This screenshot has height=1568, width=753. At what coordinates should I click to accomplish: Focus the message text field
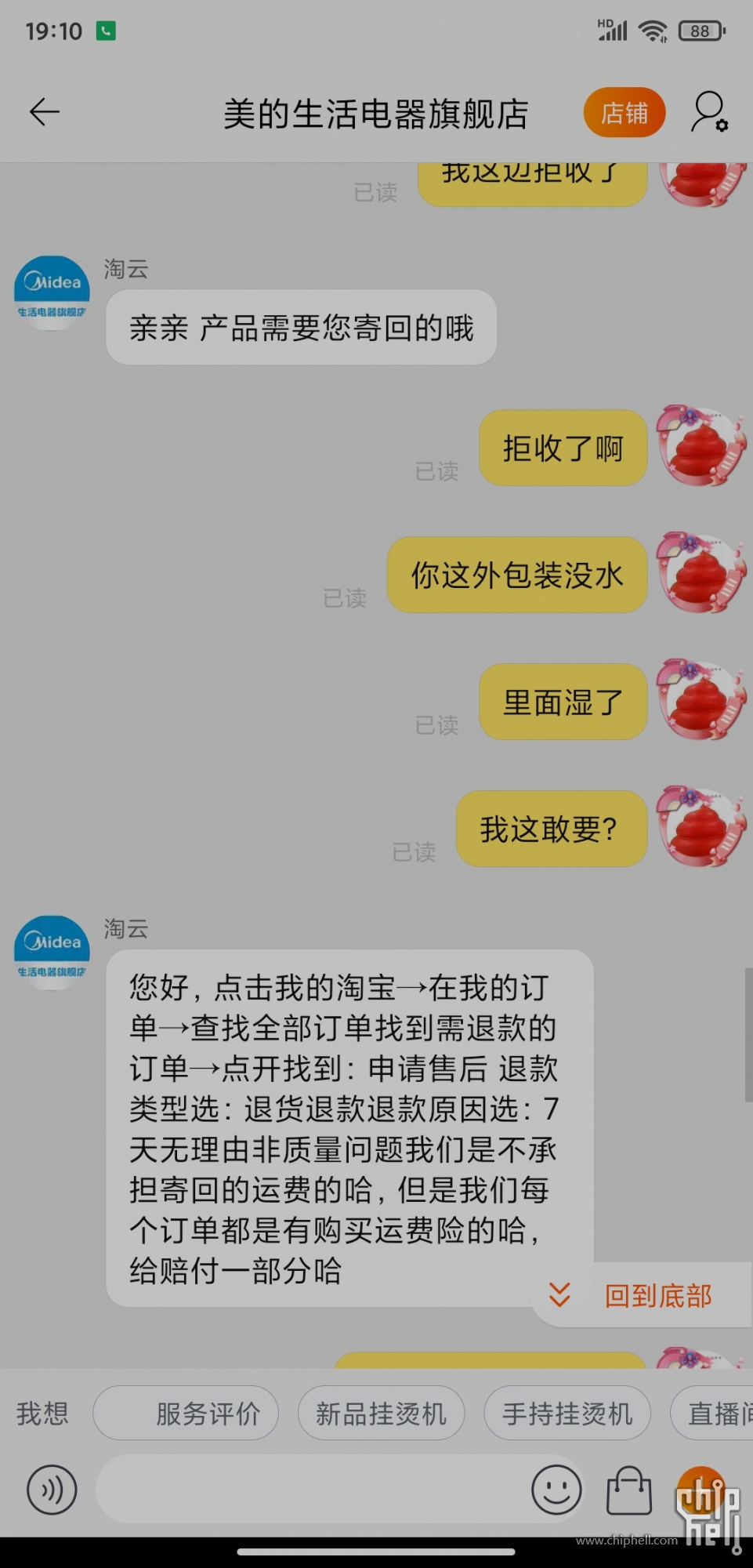(313, 1490)
